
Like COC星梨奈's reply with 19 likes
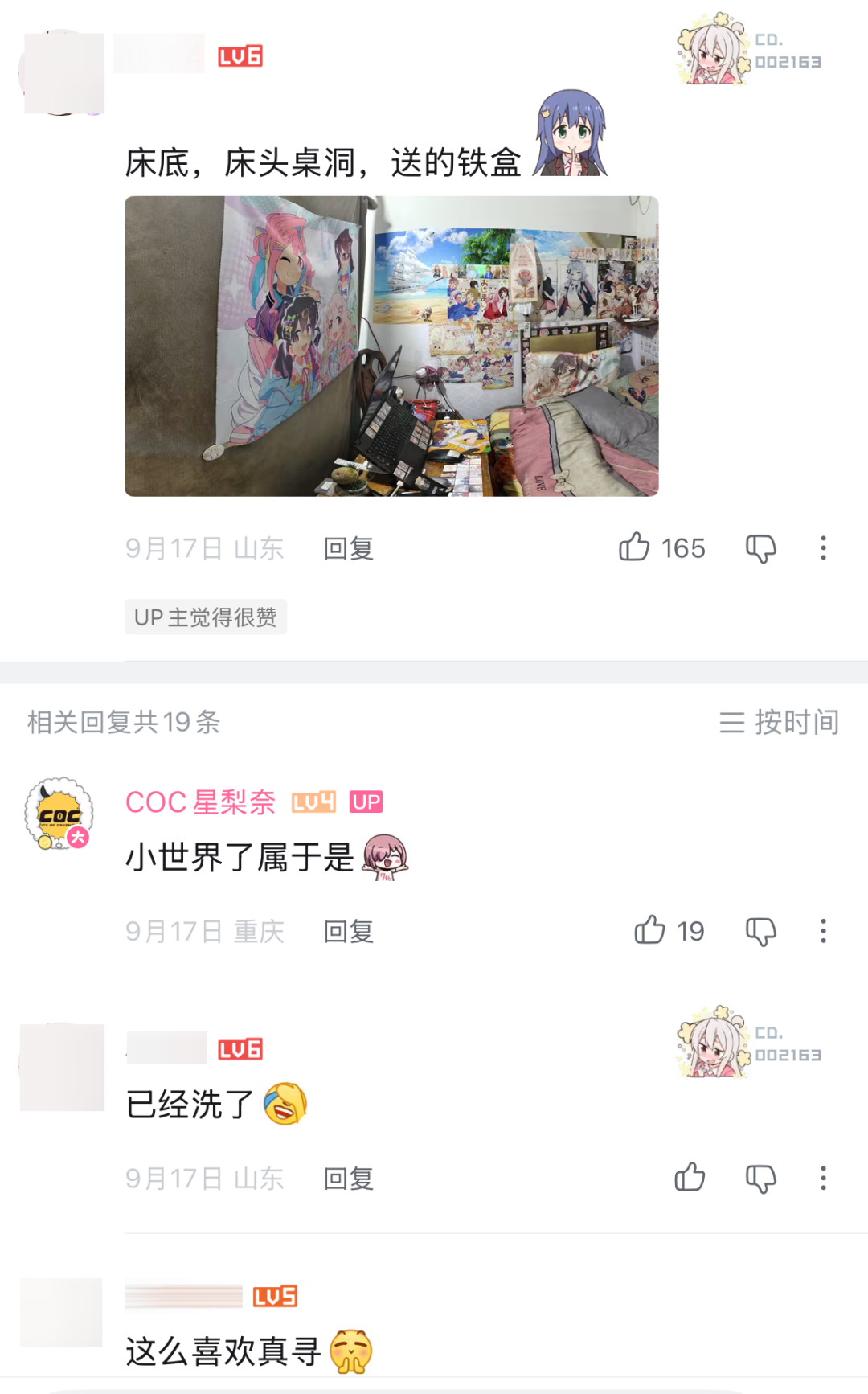pos(650,930)
